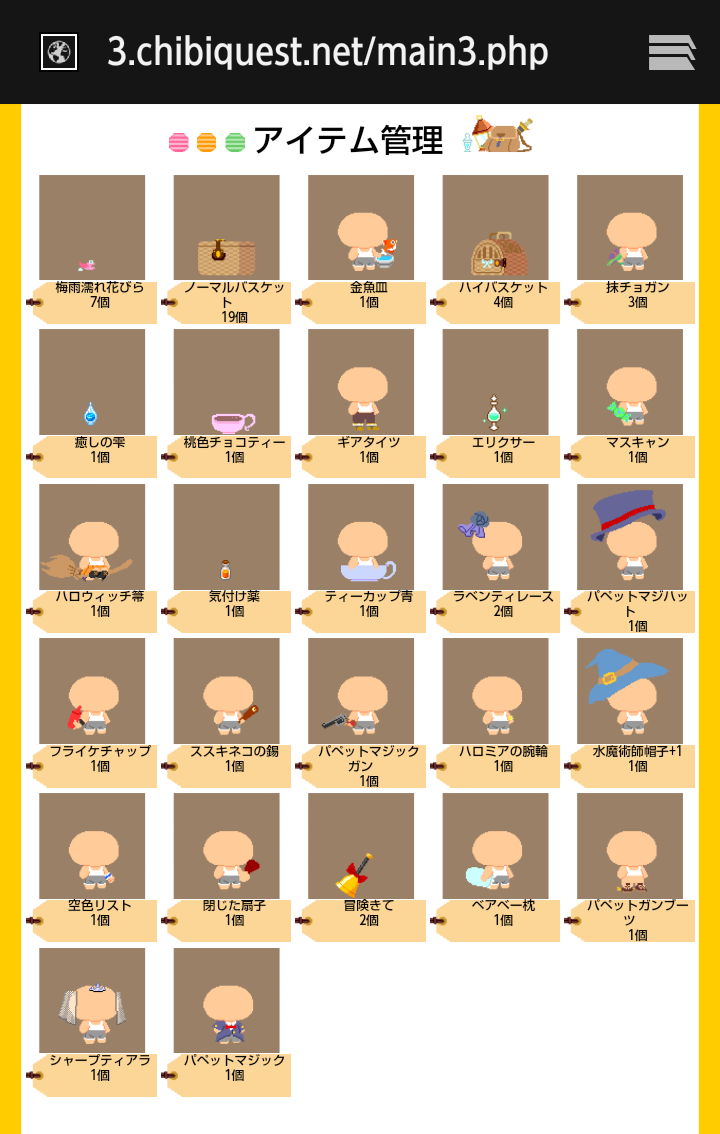Open the マスキャン item
This screenshot has width=720, height=1134.
(x=630, y=383)
